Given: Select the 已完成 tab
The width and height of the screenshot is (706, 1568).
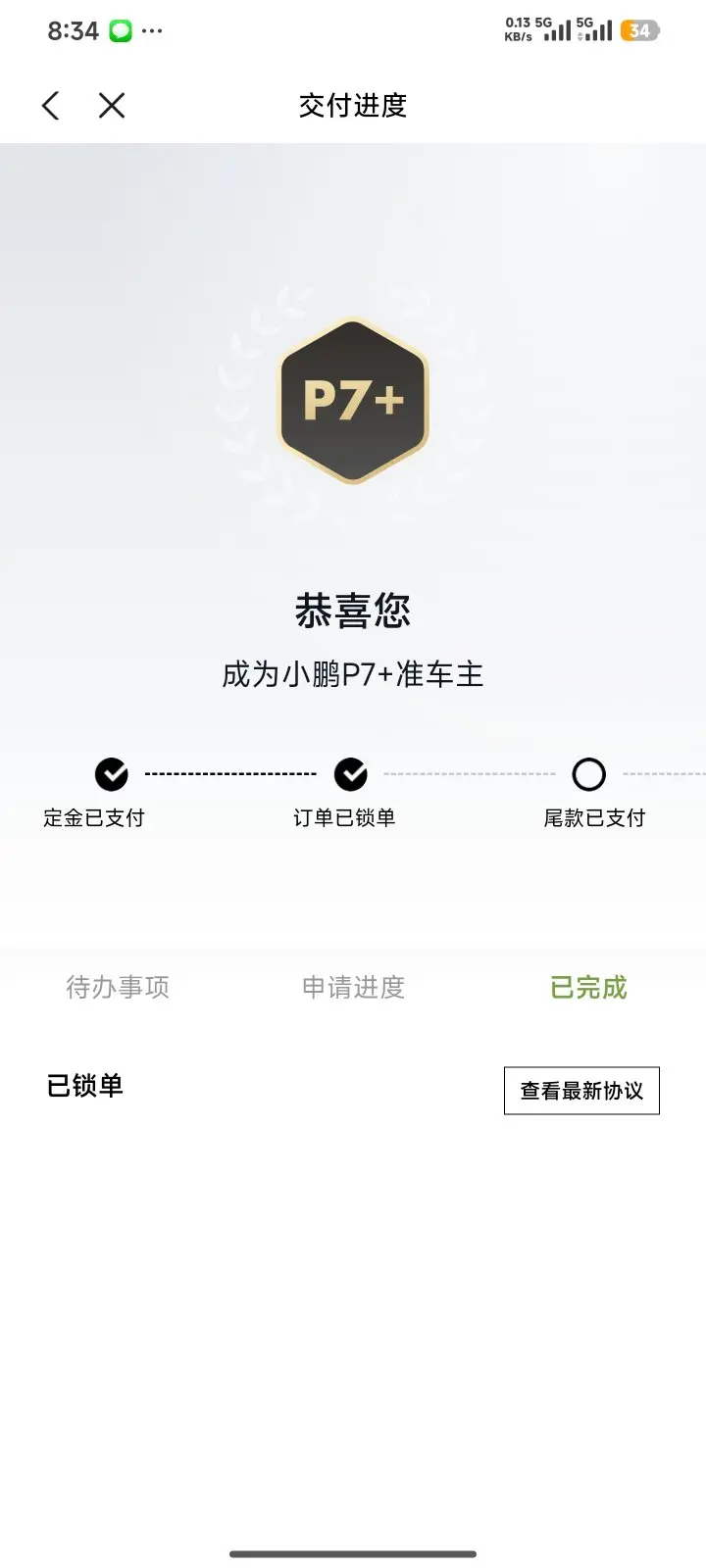Looking at the screenshot, I should tap(588, 987).
